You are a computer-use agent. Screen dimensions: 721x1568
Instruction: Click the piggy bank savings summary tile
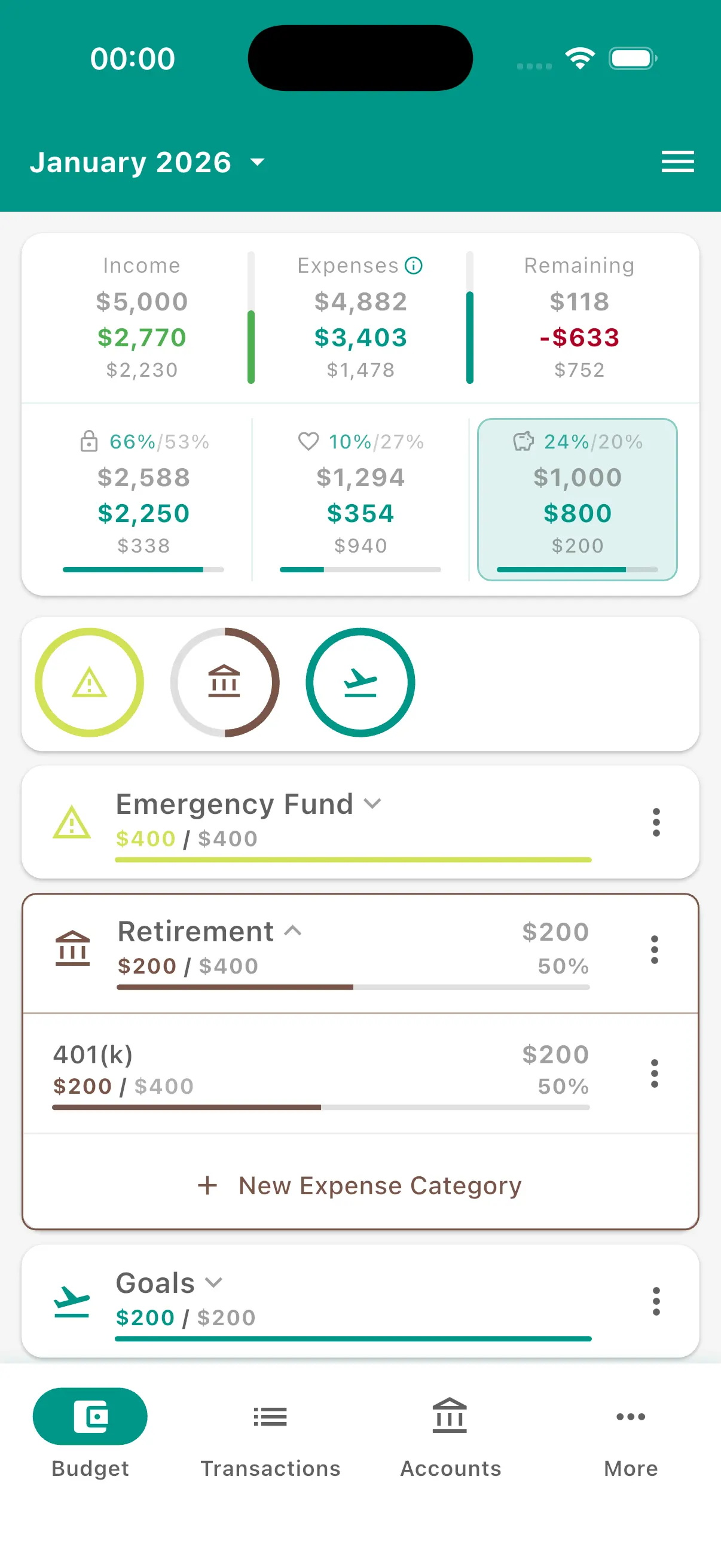point(576,499)
